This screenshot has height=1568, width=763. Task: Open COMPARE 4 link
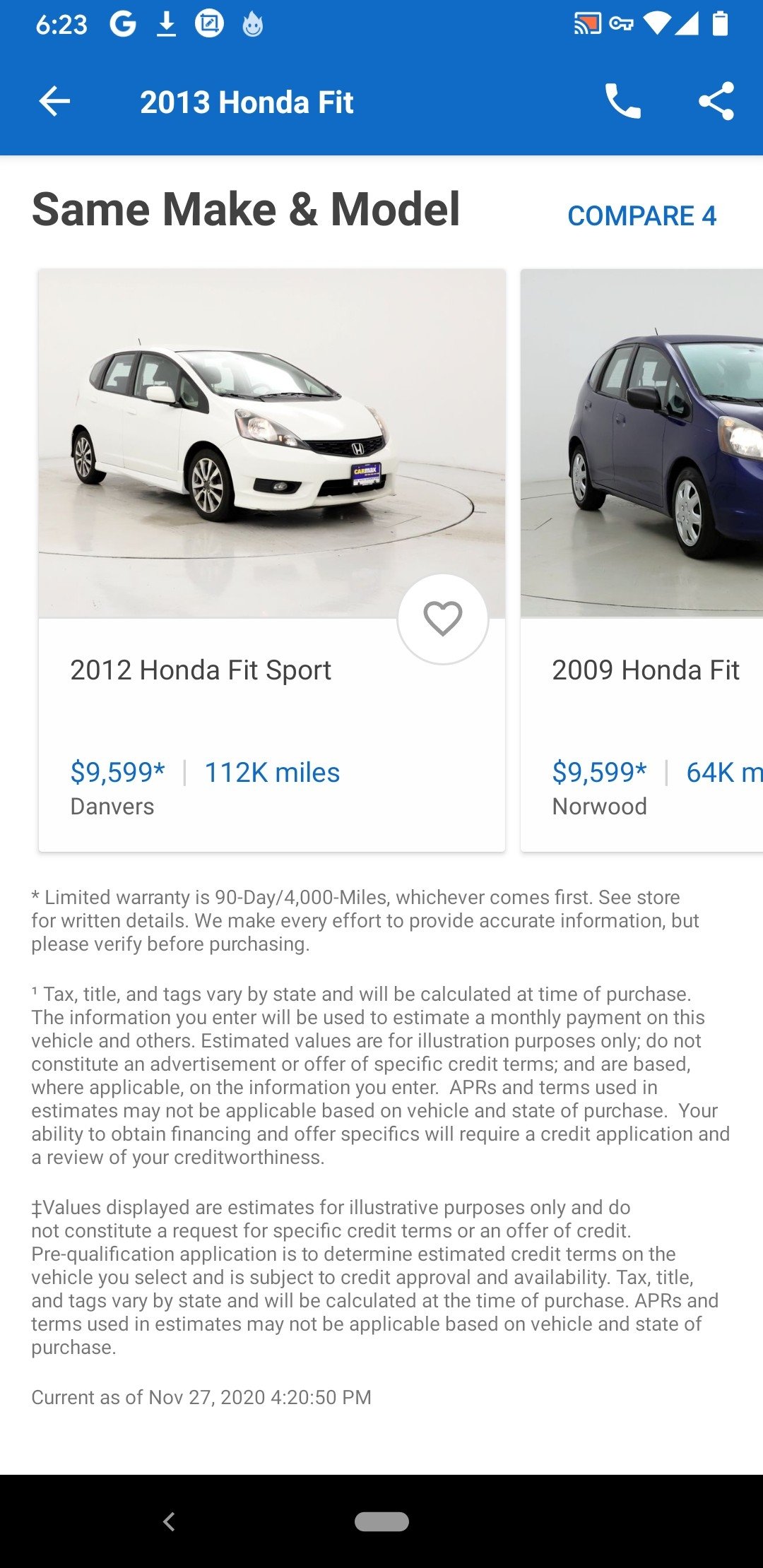tap(641, 216)
